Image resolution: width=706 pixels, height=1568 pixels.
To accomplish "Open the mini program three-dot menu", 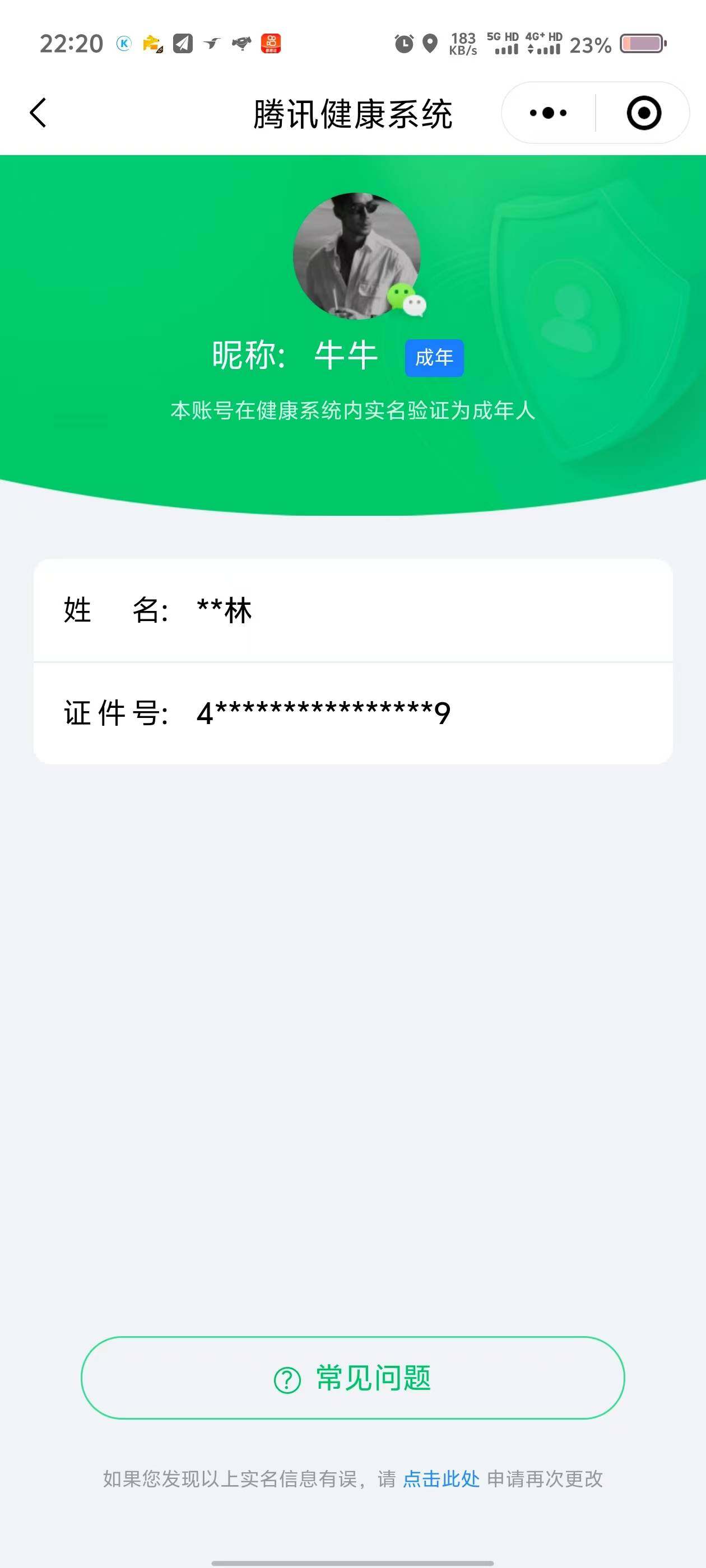I will tap(548, 113).
